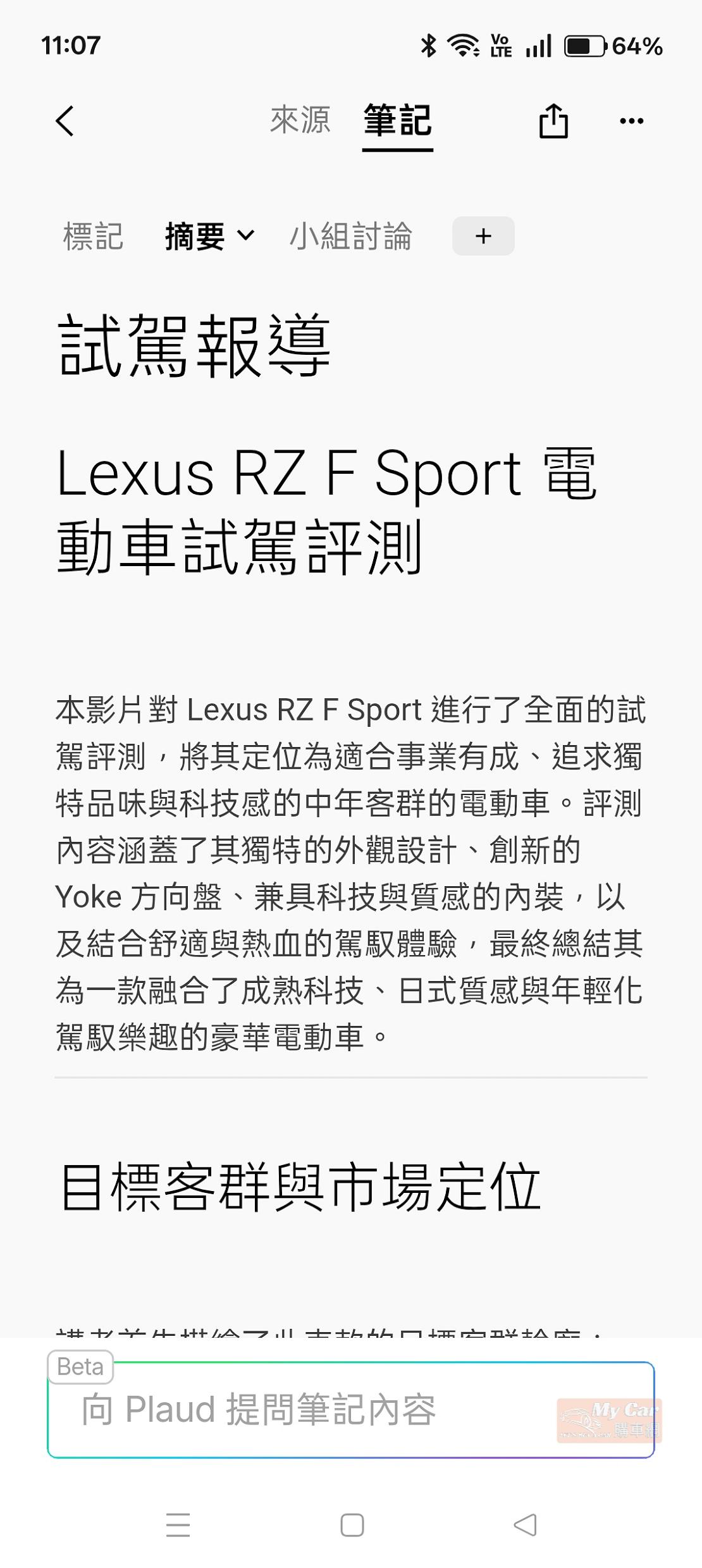Add a new template with plus button
702x1568 pixels.
(483, 236)
